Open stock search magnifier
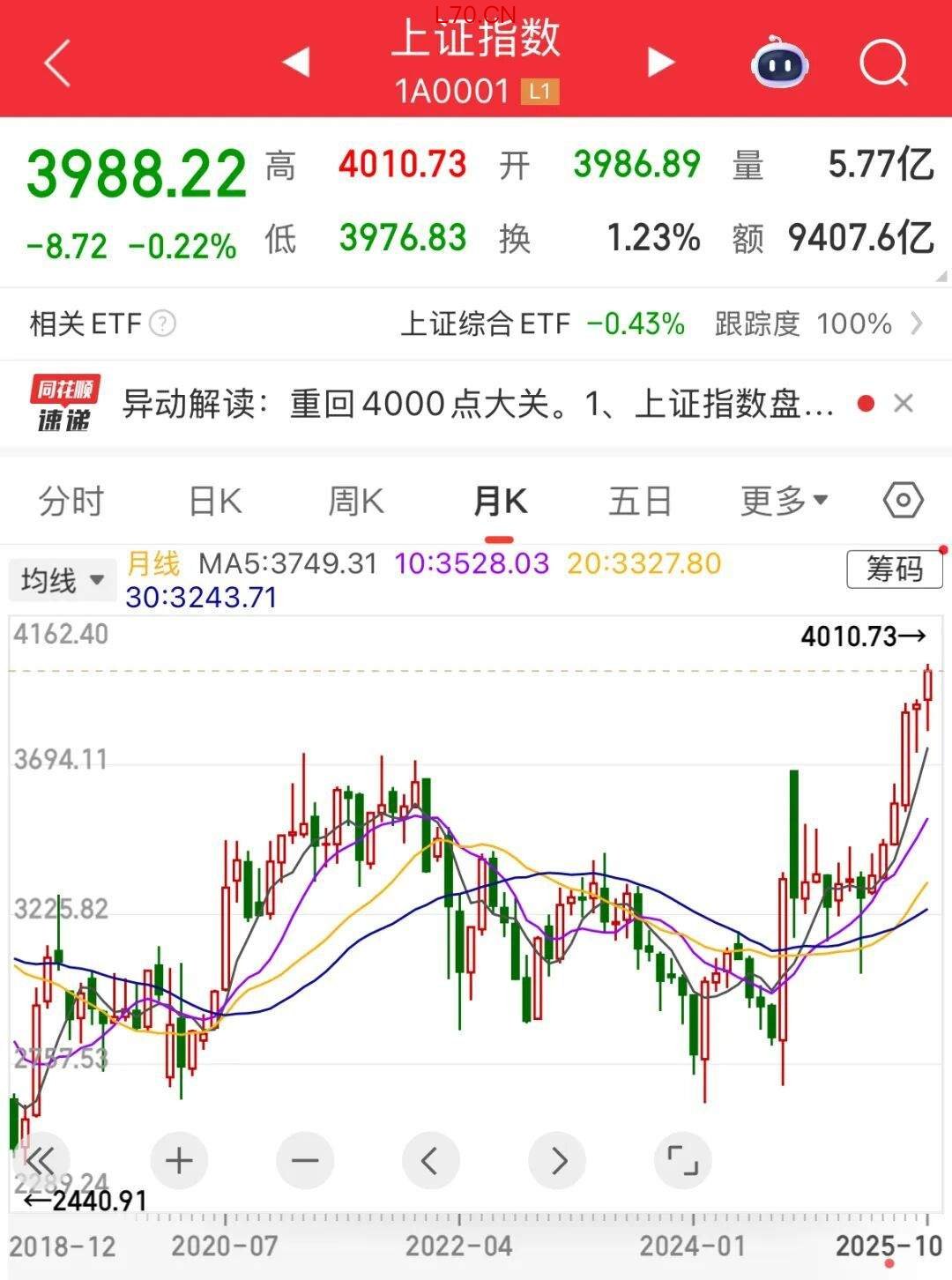952x1280 pixels. pyautogui.click(x=883, y=62)
